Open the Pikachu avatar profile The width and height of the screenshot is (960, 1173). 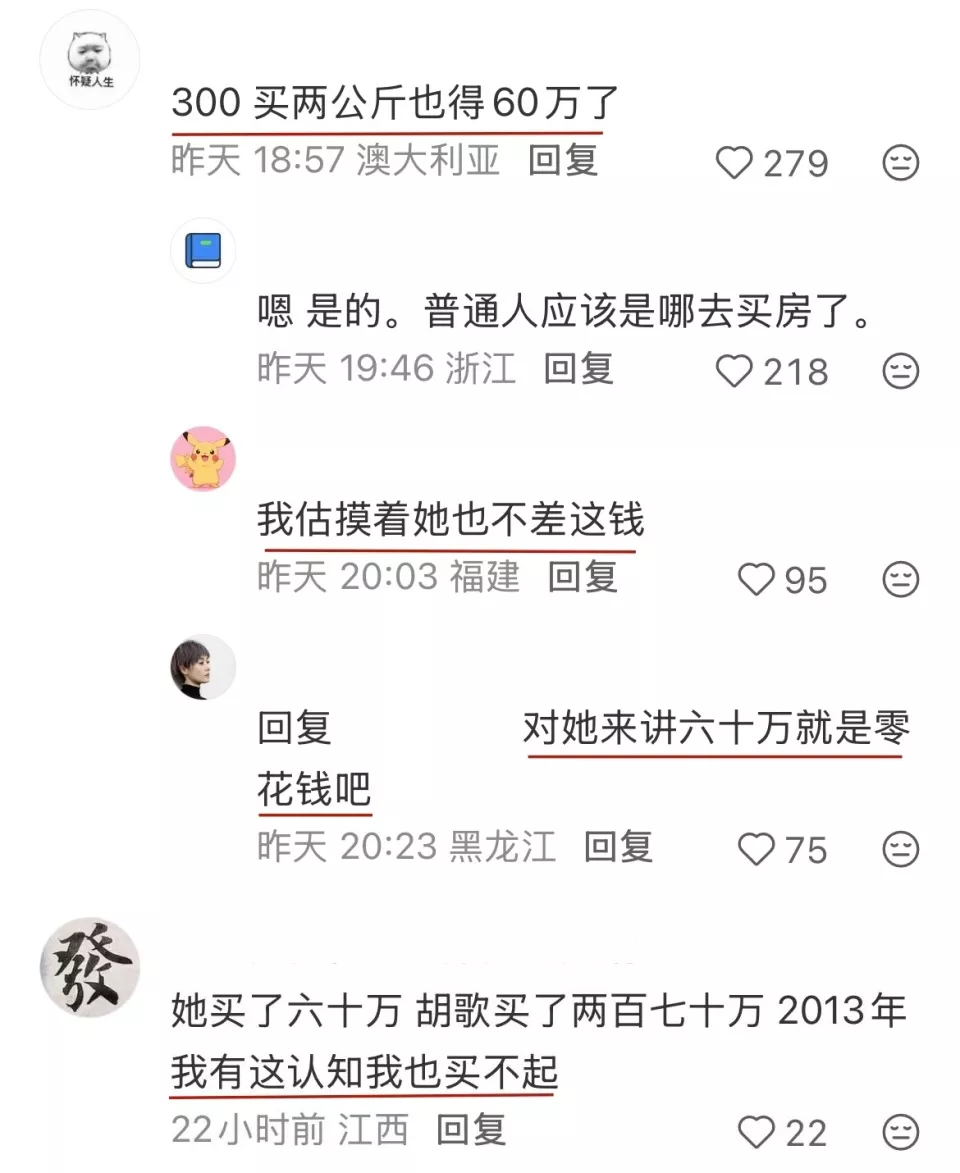click(203, 458)
